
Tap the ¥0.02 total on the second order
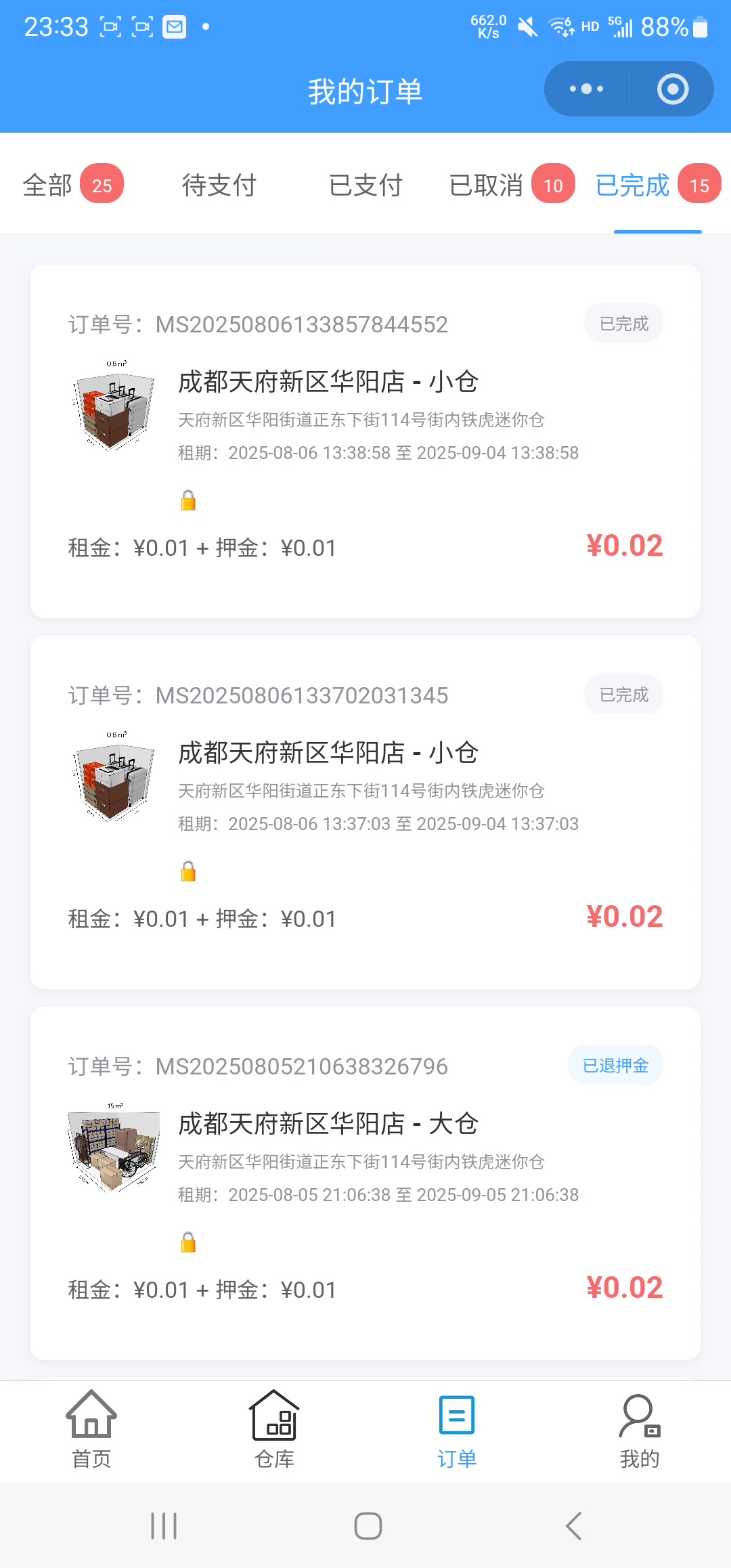point(625,917)
